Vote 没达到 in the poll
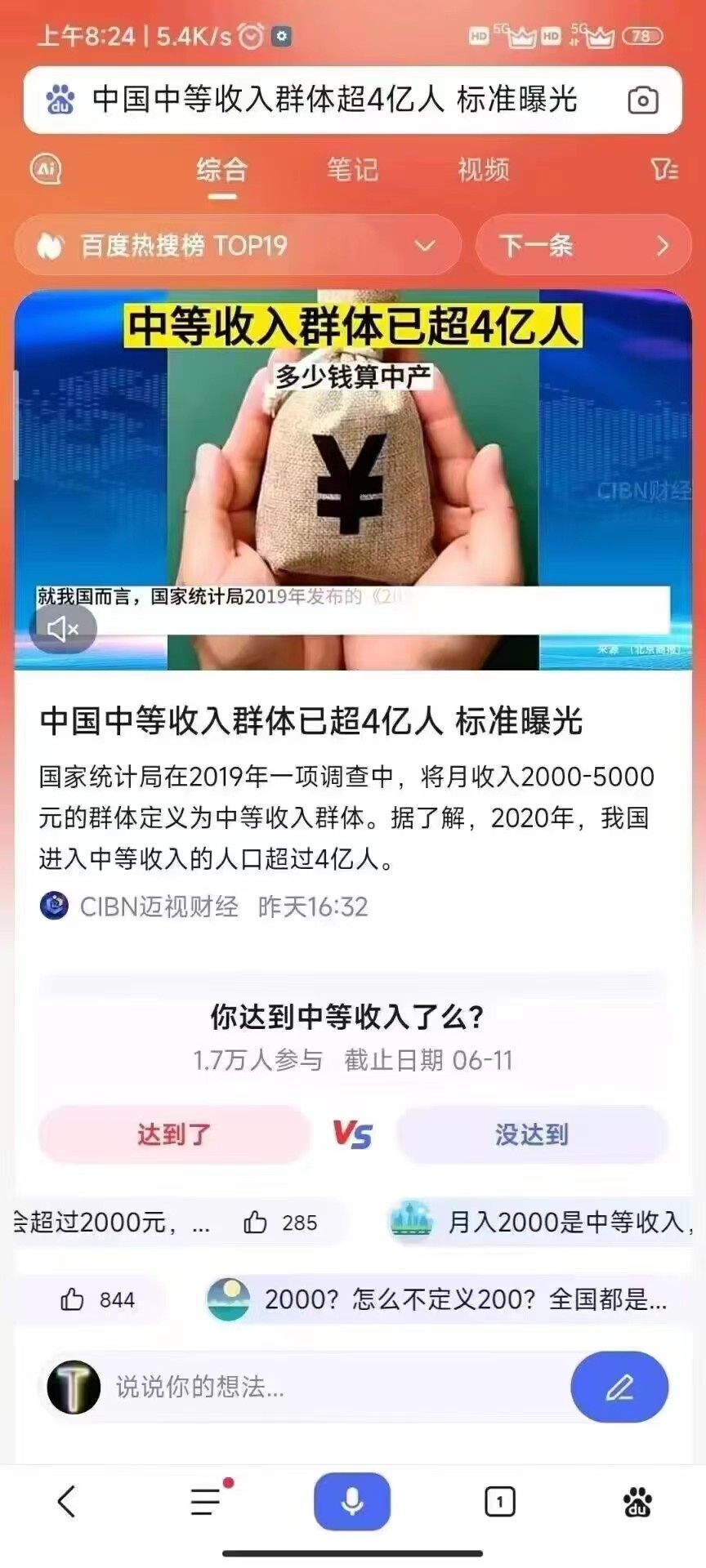Screen dimensions: 706x1568 tap(532, 1134)
